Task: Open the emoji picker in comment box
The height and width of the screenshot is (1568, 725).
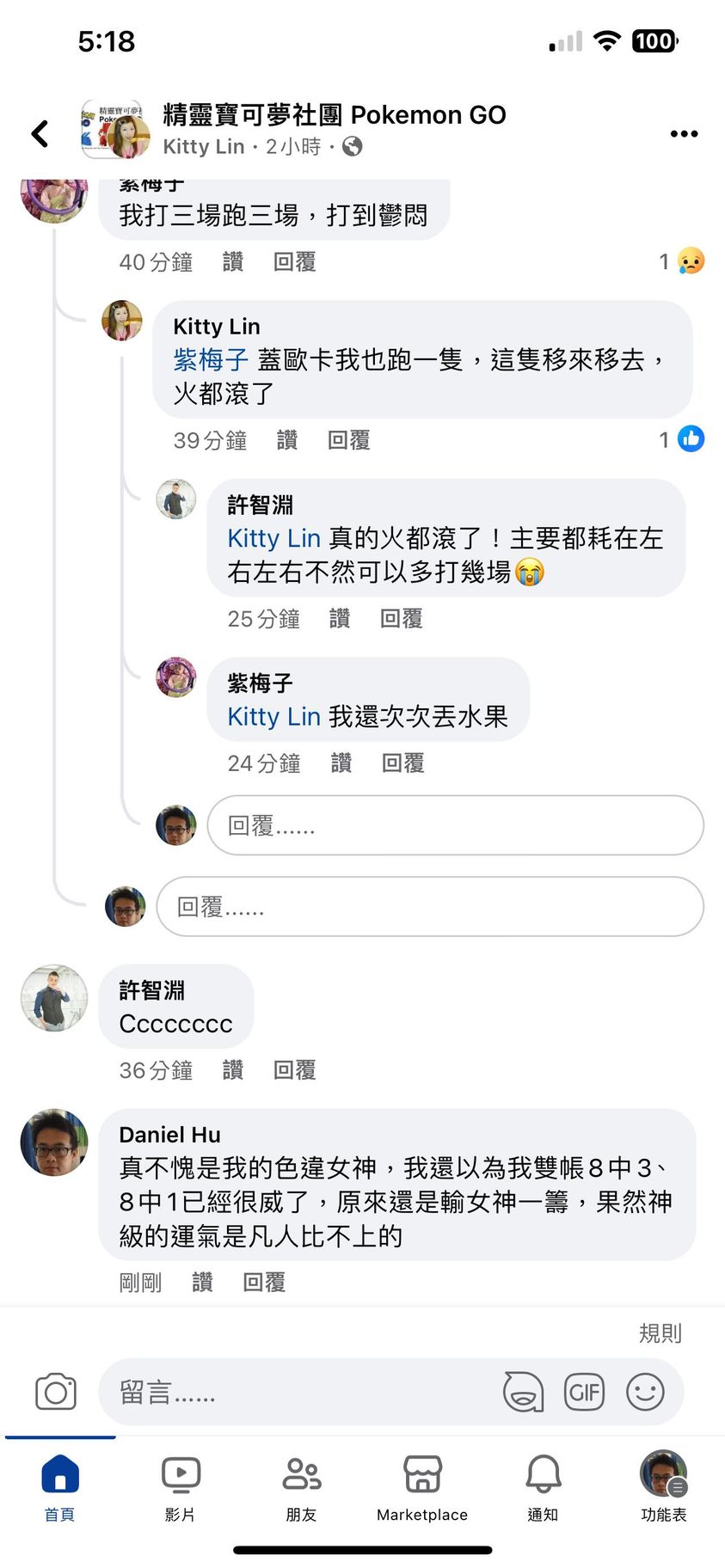Action: [x=645, y=1392]
